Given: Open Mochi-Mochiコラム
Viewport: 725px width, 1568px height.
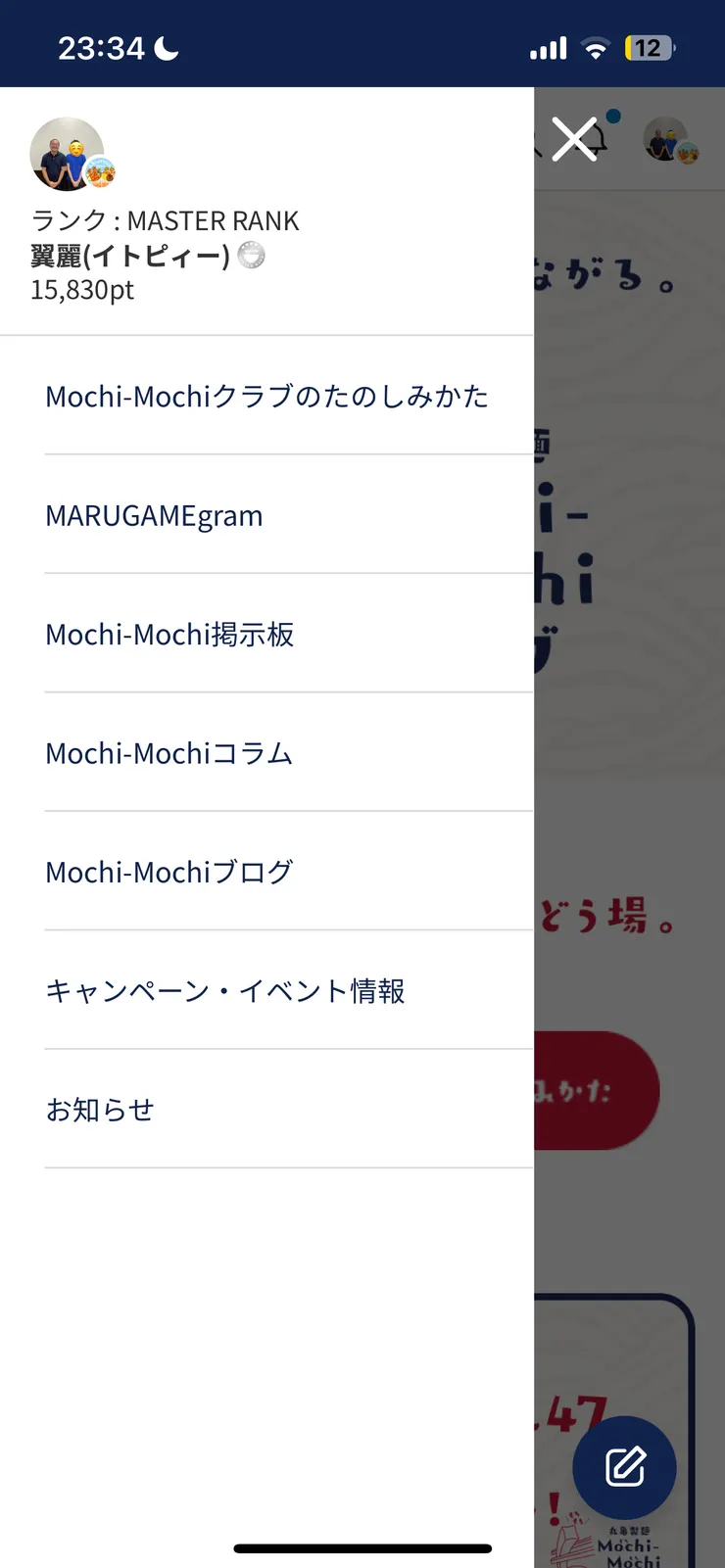Looking at the screenshot, I should tap(168, 753).
